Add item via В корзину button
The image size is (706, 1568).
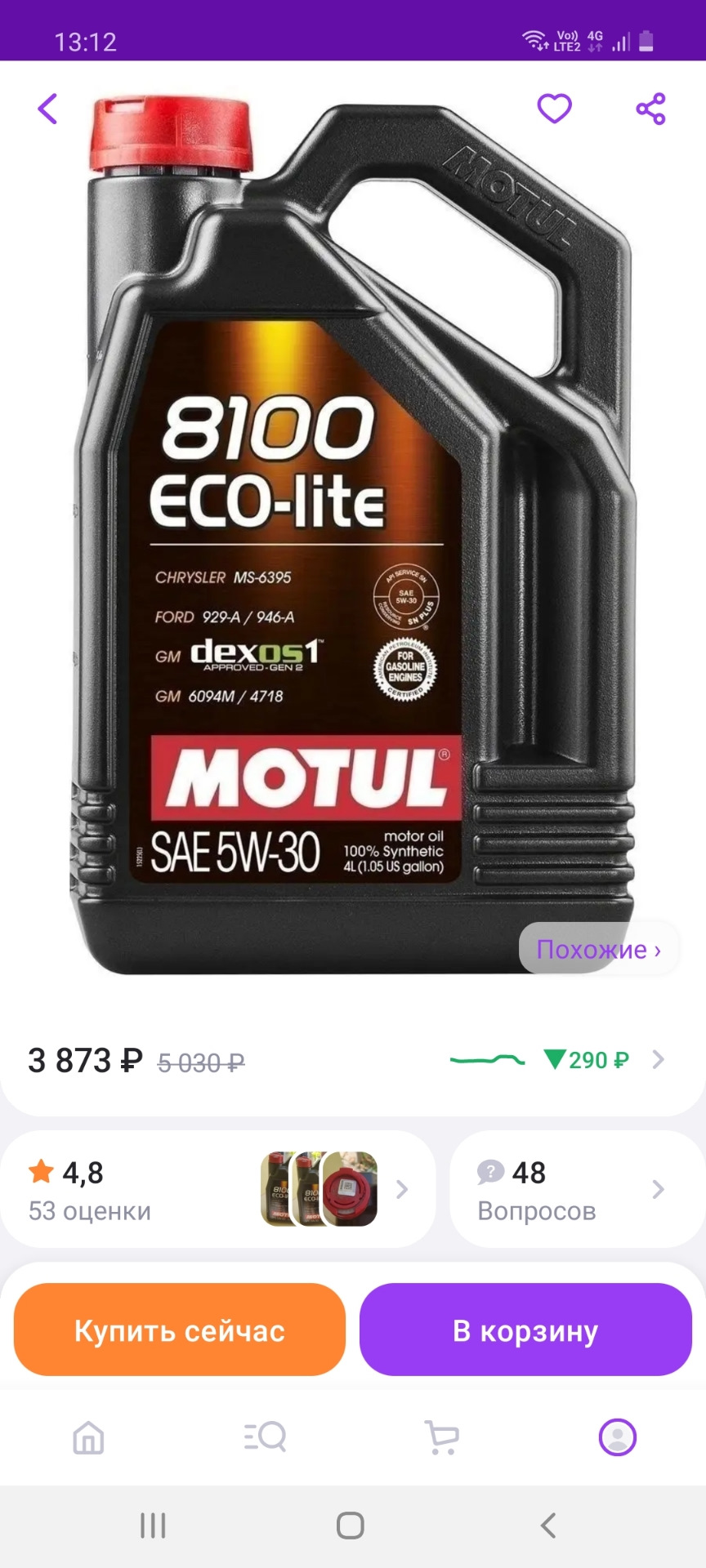[x=525, y=1330]
